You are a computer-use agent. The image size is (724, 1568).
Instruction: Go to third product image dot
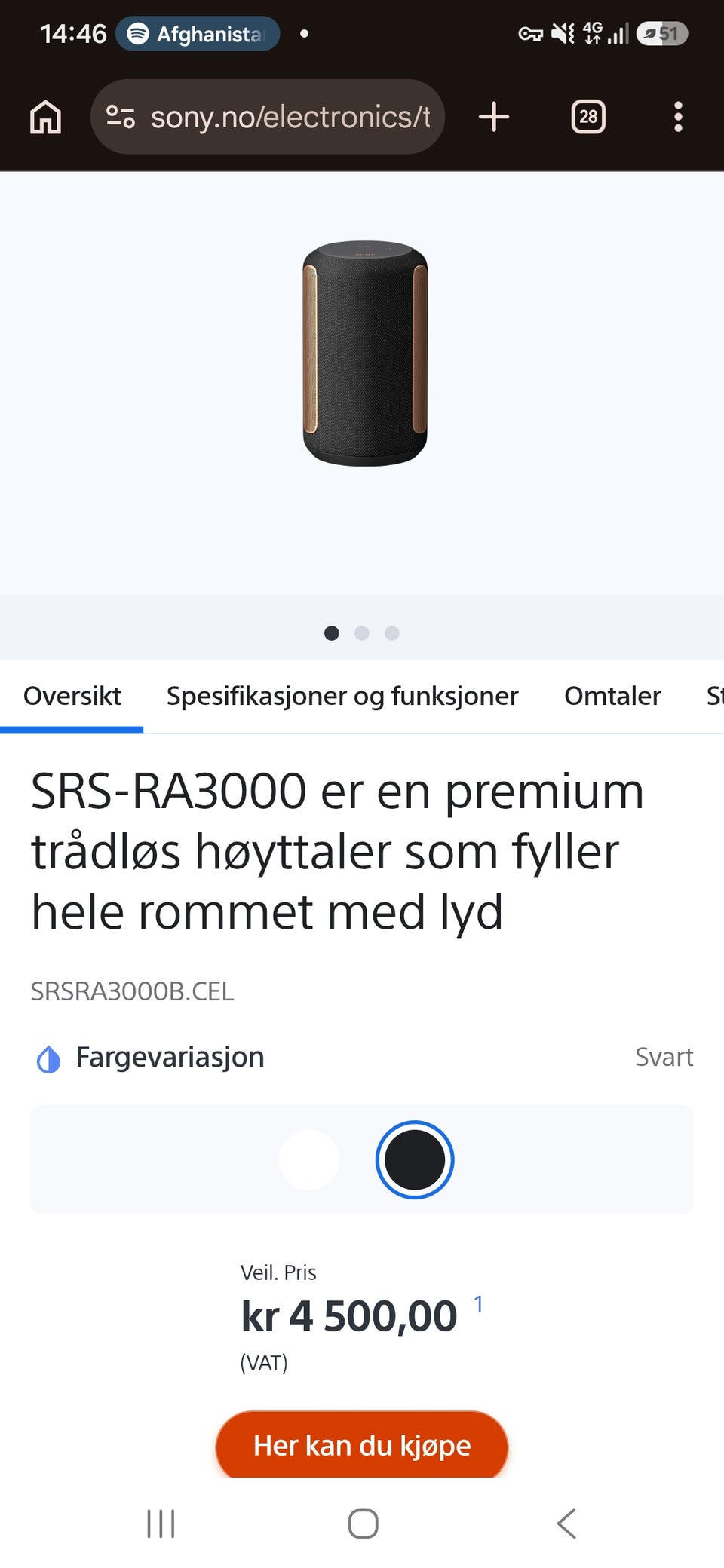(392, 633)
